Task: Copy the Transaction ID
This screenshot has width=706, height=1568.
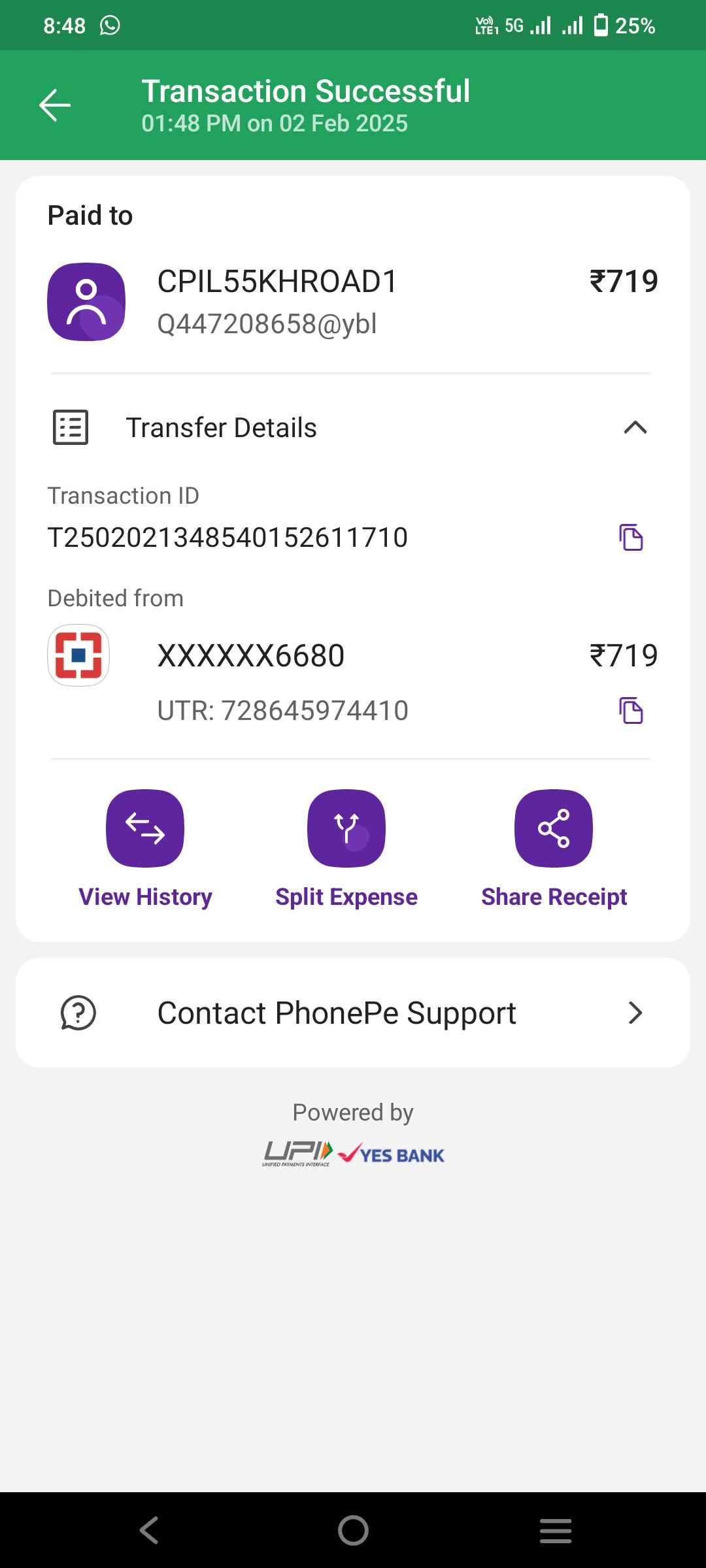Action: tap(631, 538)
